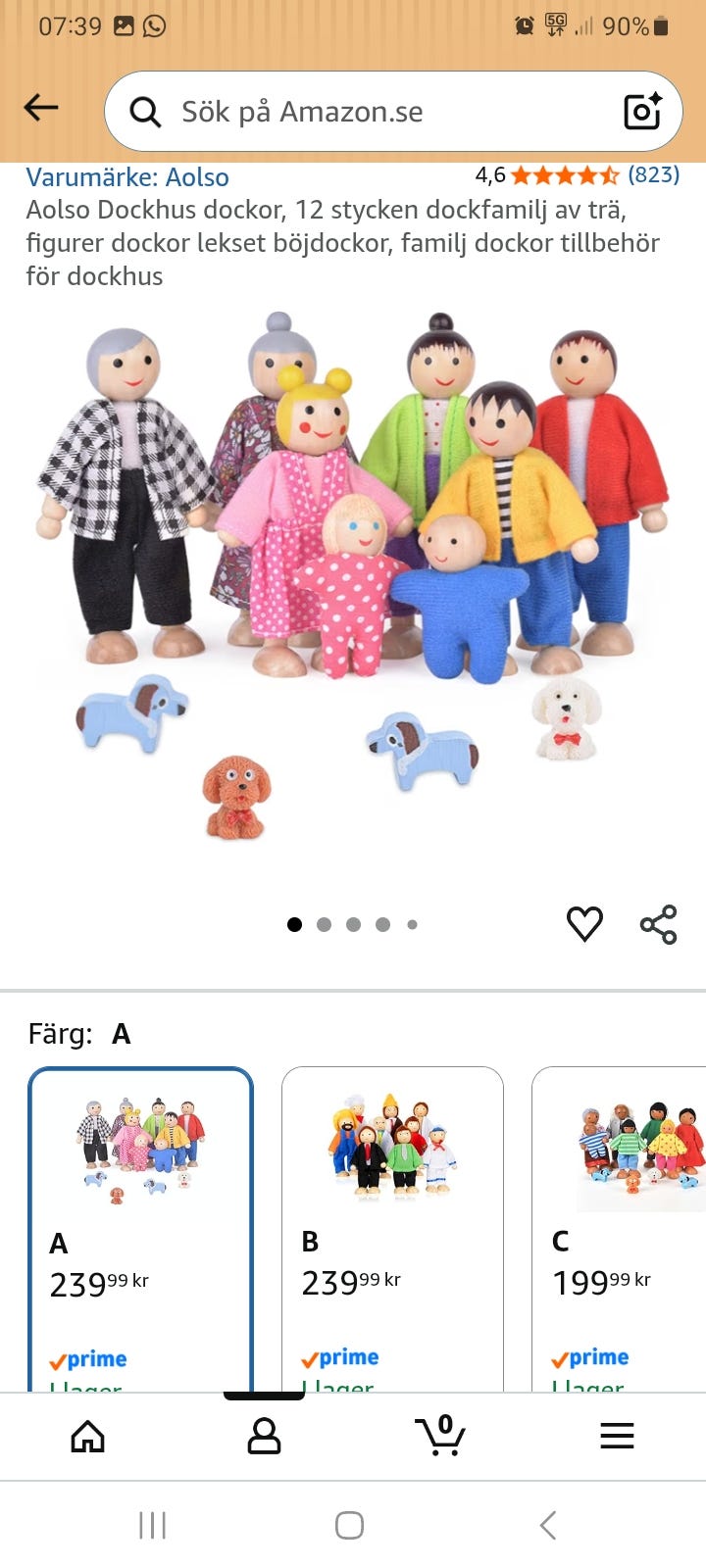Open the Varumärke: Aolso brand link

click(x=127, y=177)
